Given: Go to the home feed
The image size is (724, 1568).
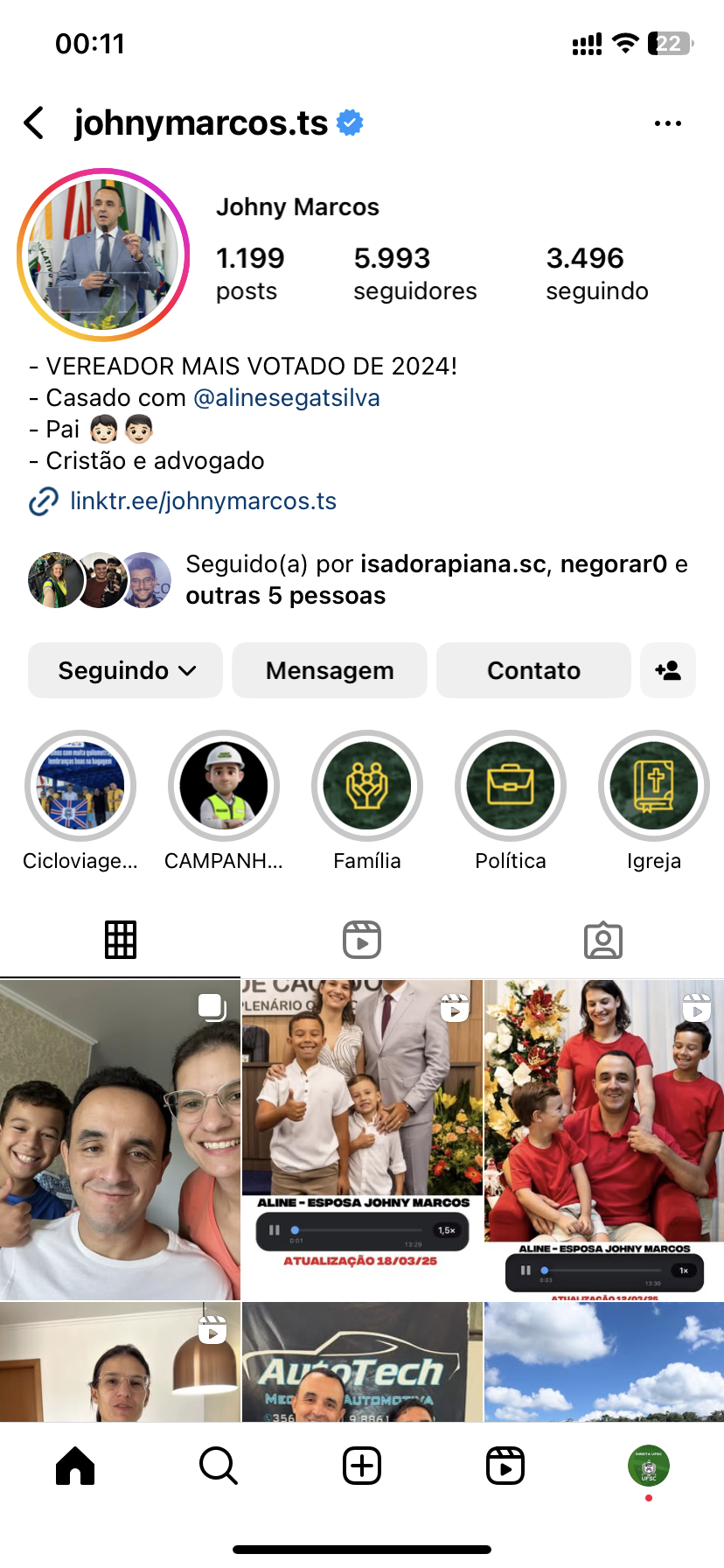Looking at the screenshot, I should pos(75,1466).
